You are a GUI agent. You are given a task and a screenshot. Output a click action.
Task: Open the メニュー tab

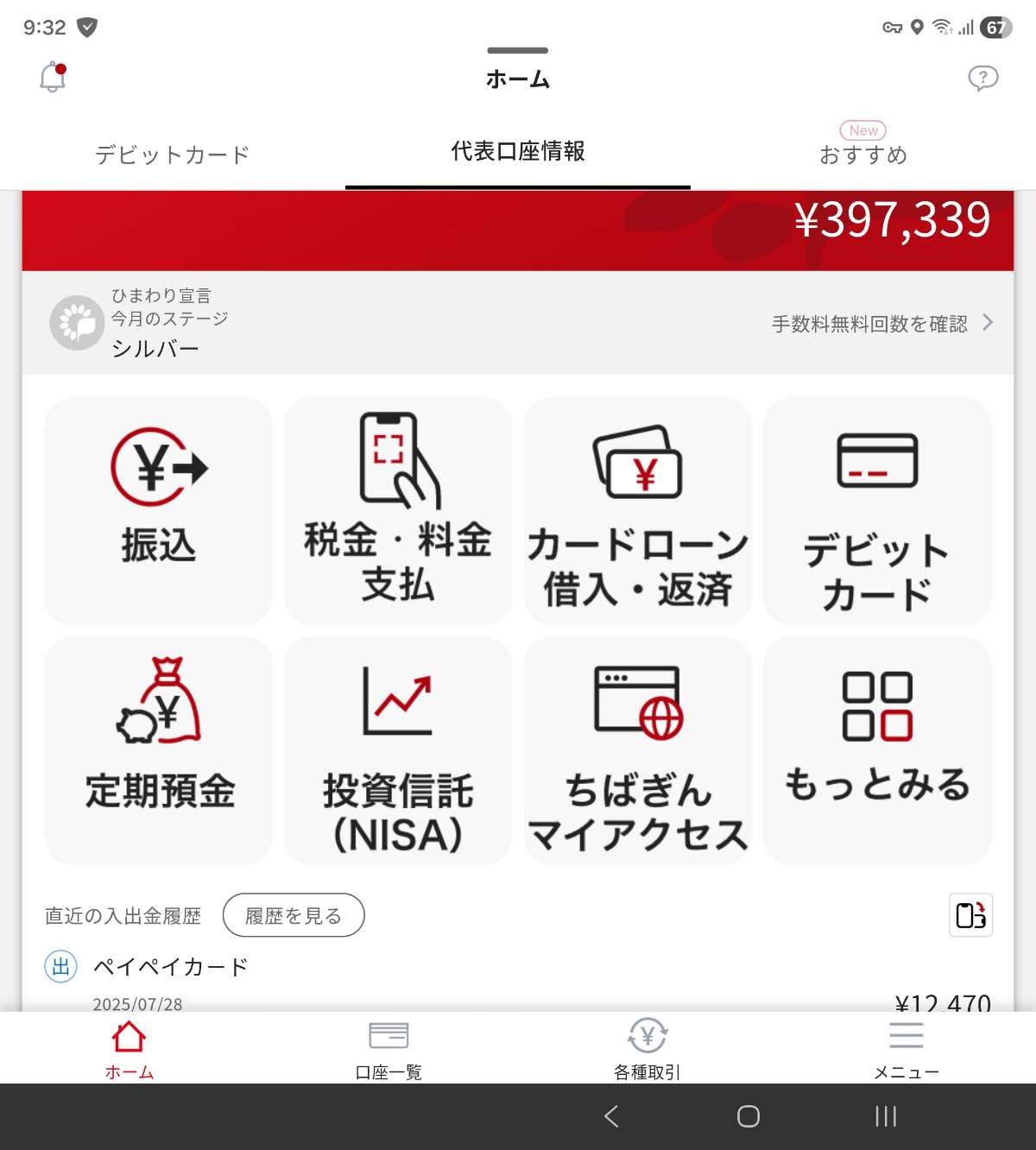(x=906, y=1047)
